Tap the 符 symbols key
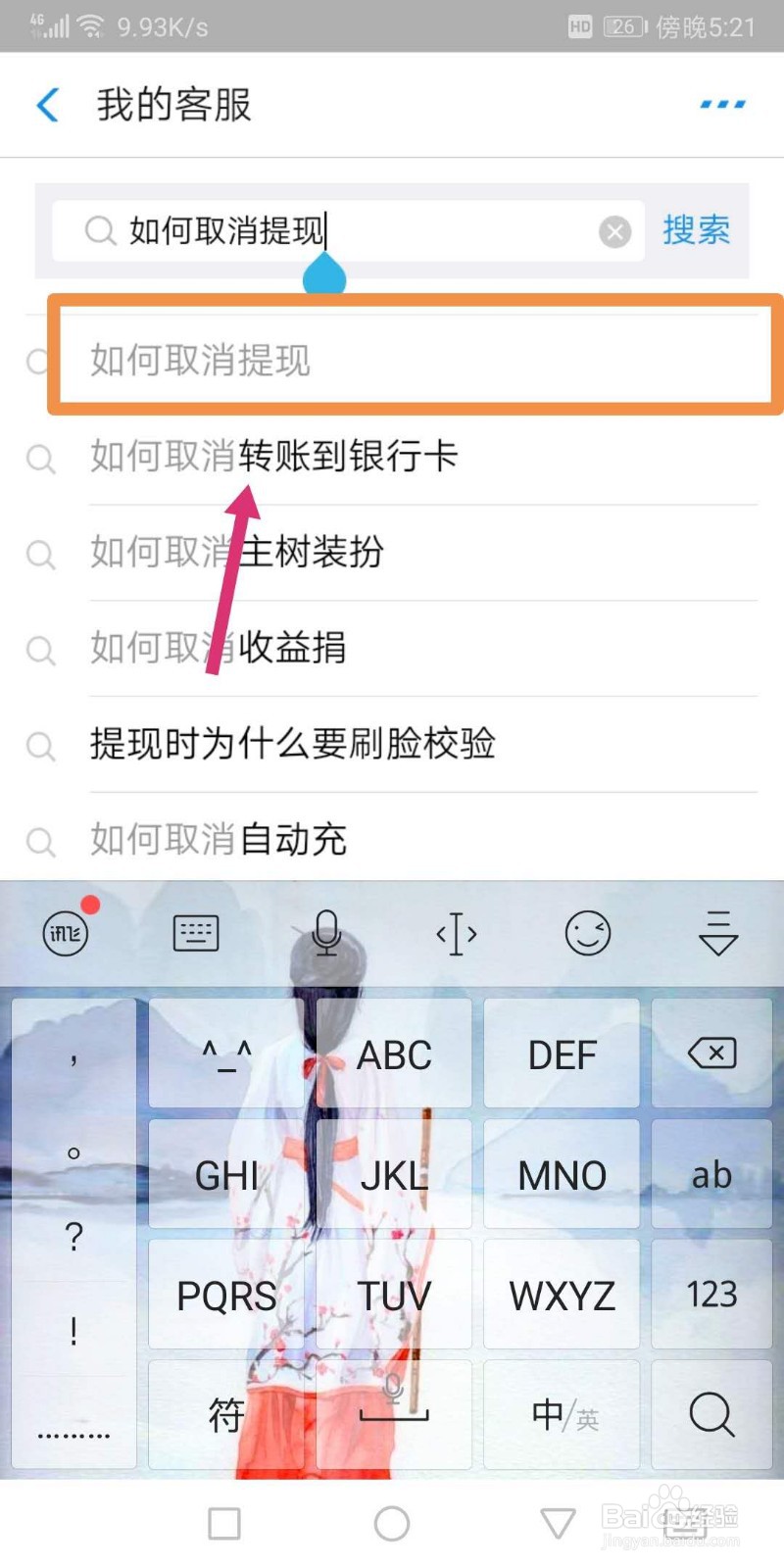This screenshot has height=1568, width=784. 225,1414
